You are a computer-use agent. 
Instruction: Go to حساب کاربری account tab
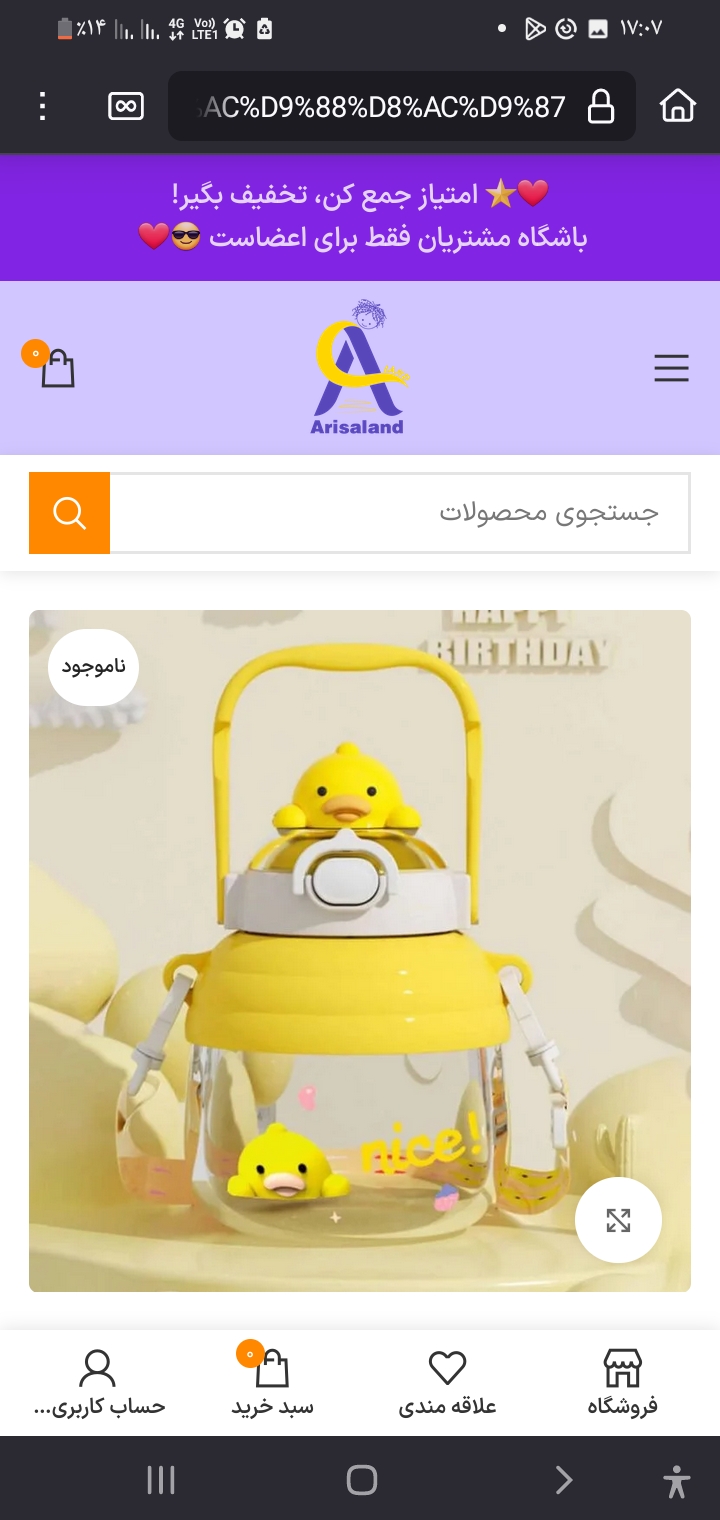click(x=98, y=1383)
